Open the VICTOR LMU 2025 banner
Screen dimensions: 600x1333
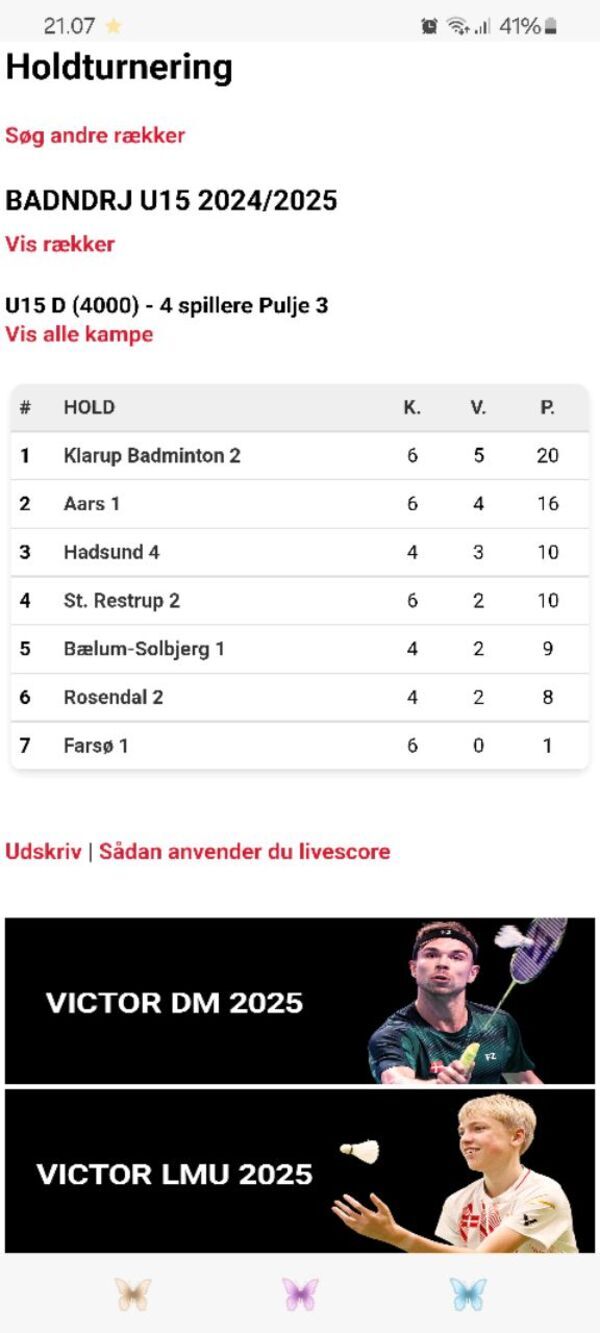(x=300, y=1171)
